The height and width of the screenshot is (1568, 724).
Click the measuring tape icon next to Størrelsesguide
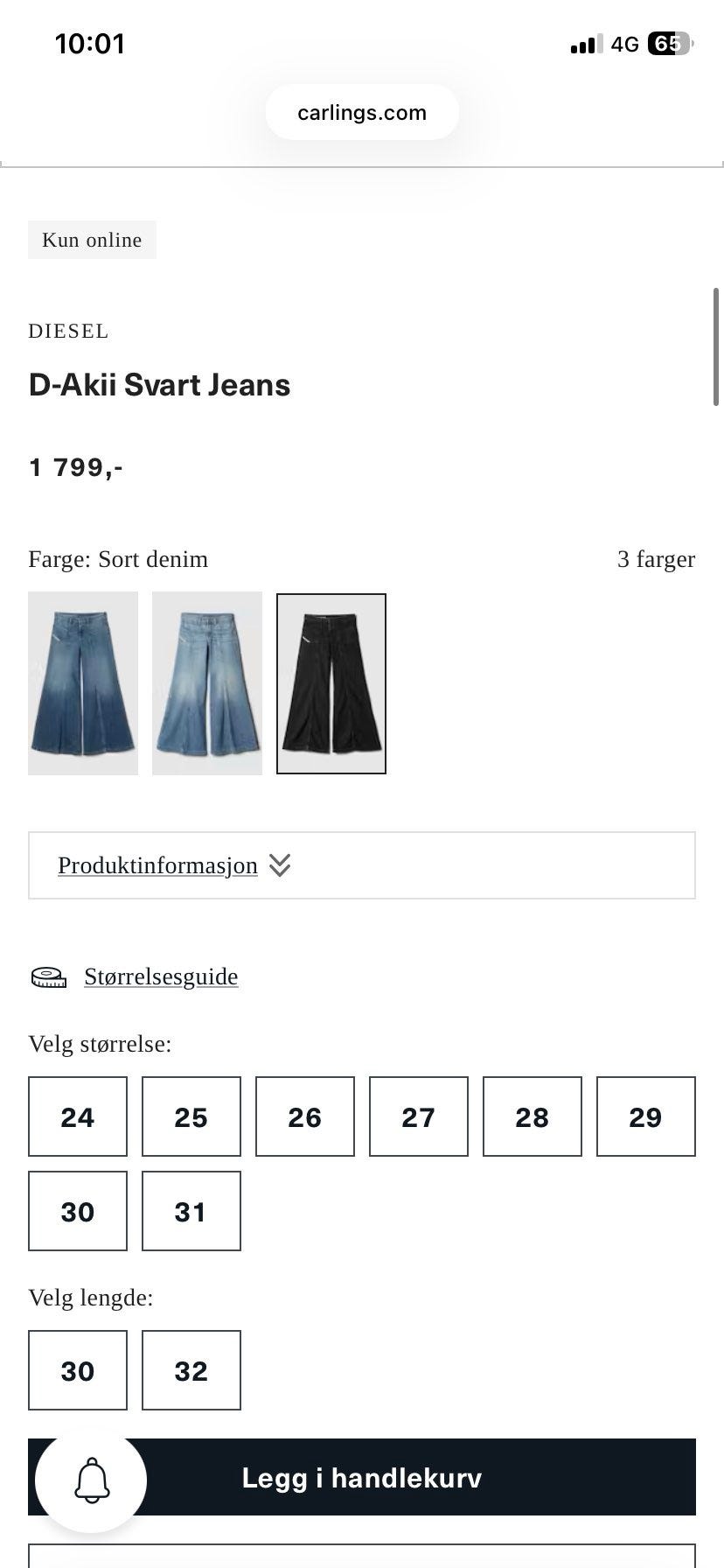[48, 976]
